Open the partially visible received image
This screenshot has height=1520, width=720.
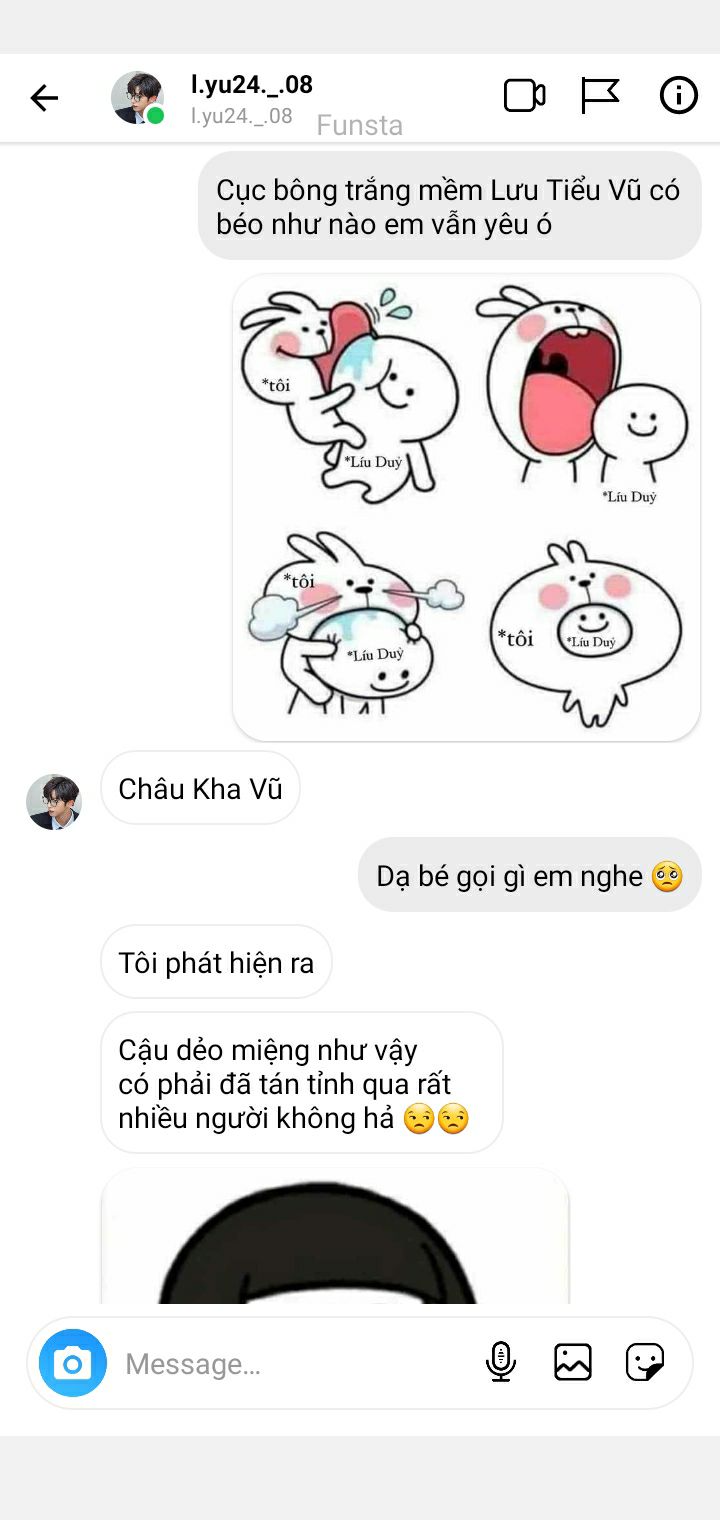335,1236
